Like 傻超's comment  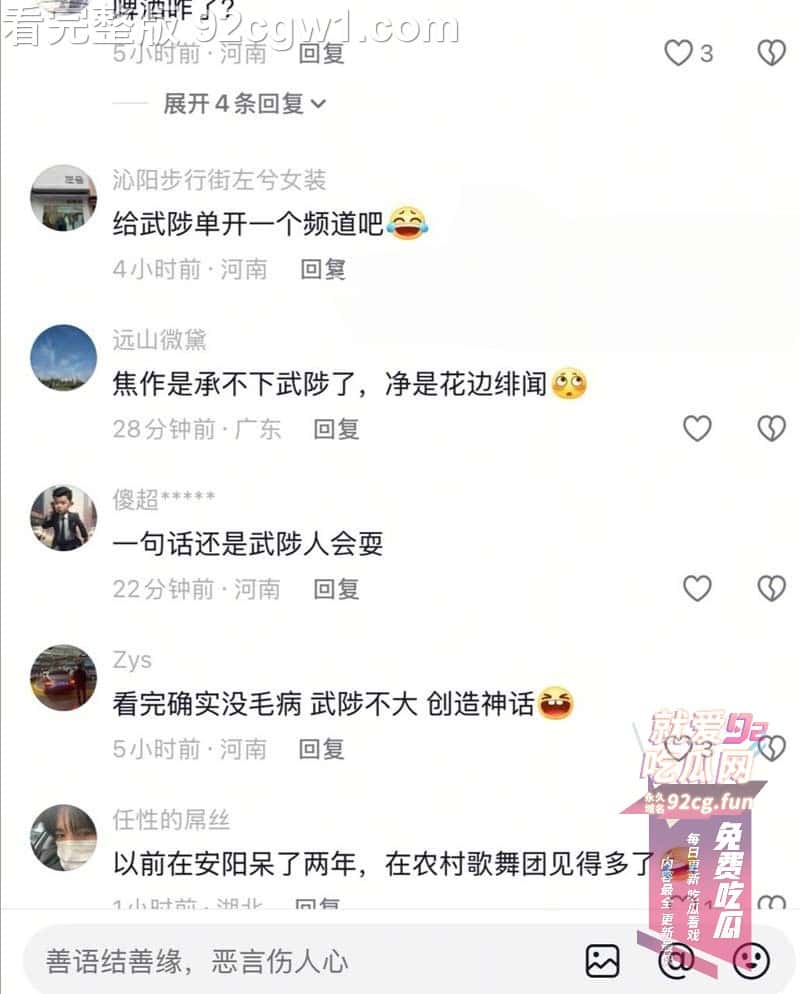[696, 589]
